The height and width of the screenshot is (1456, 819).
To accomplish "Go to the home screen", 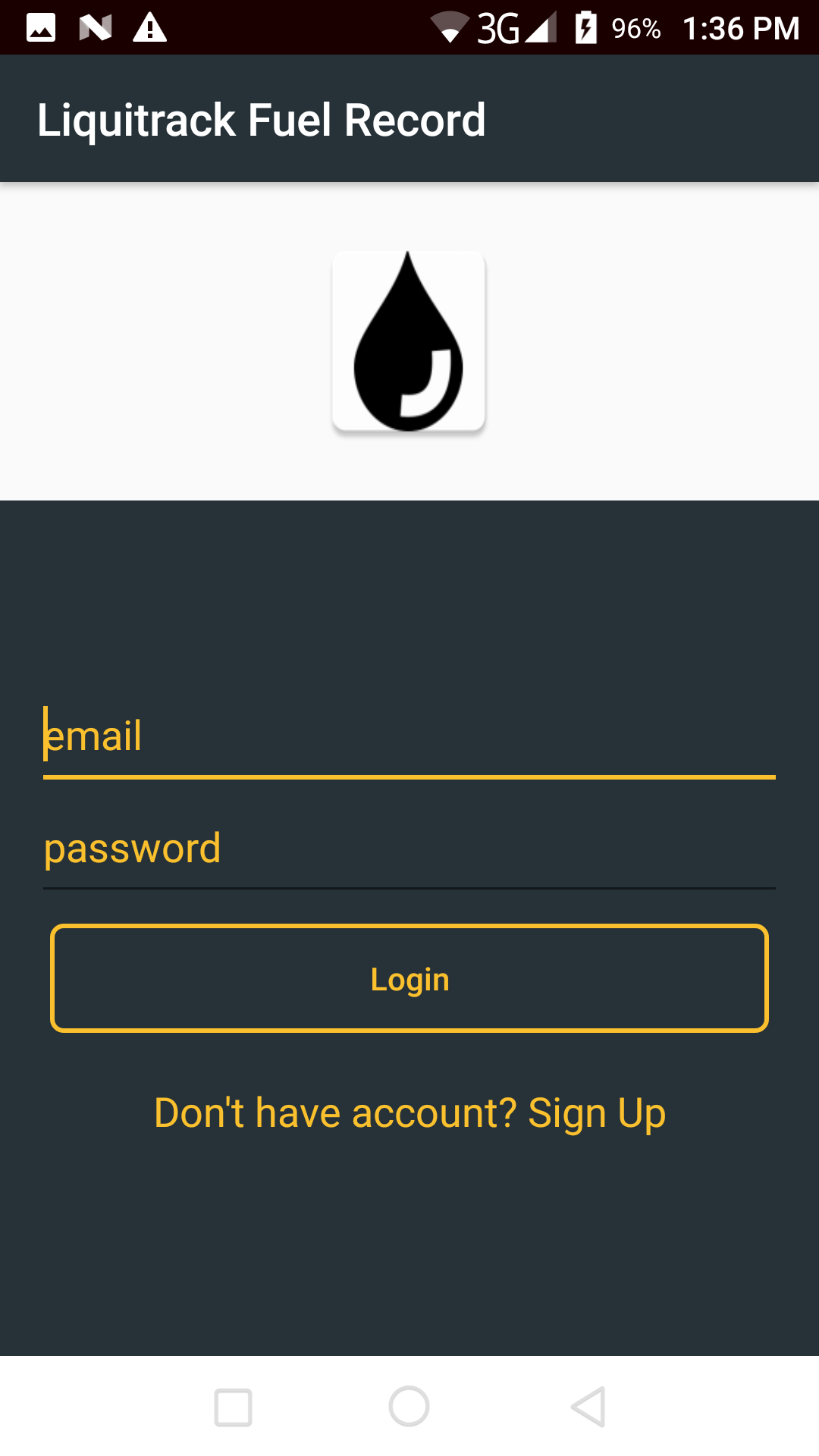I will tap(409, 1407).
